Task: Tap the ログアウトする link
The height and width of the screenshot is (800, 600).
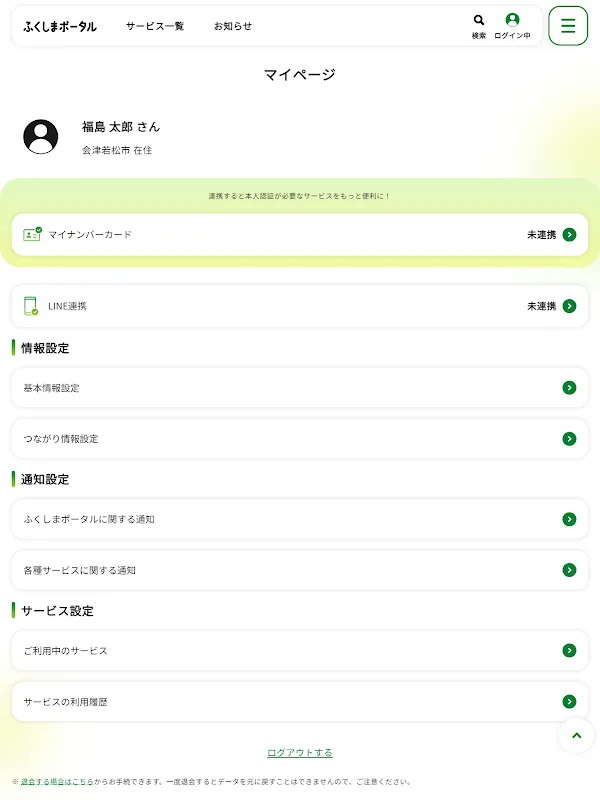Action: coord(300,753)
